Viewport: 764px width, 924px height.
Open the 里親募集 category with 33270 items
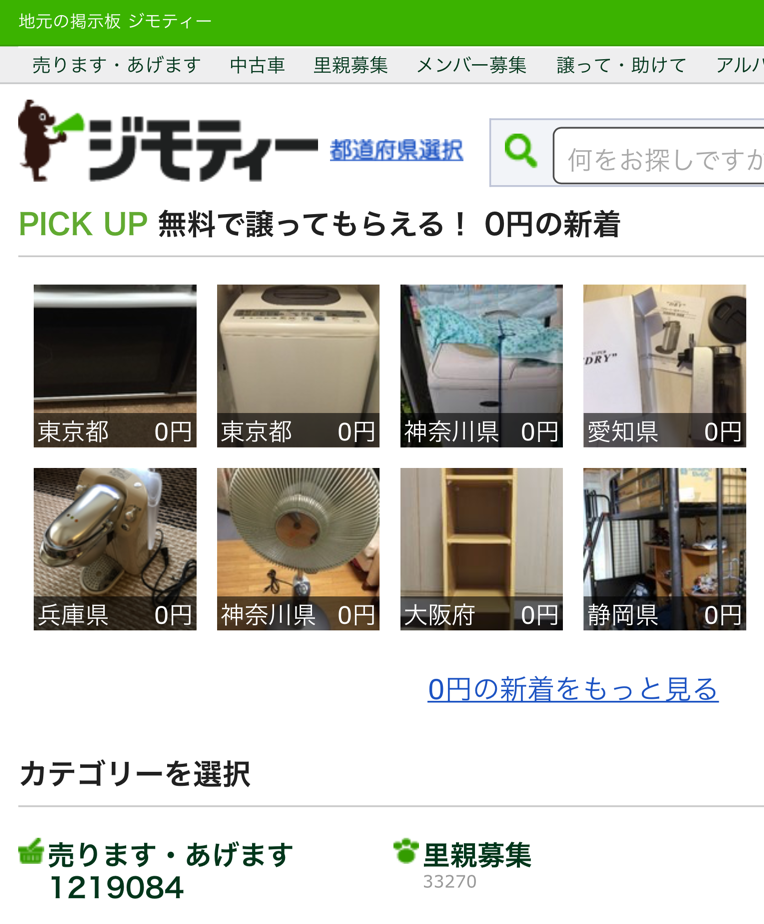coord(476,856)
